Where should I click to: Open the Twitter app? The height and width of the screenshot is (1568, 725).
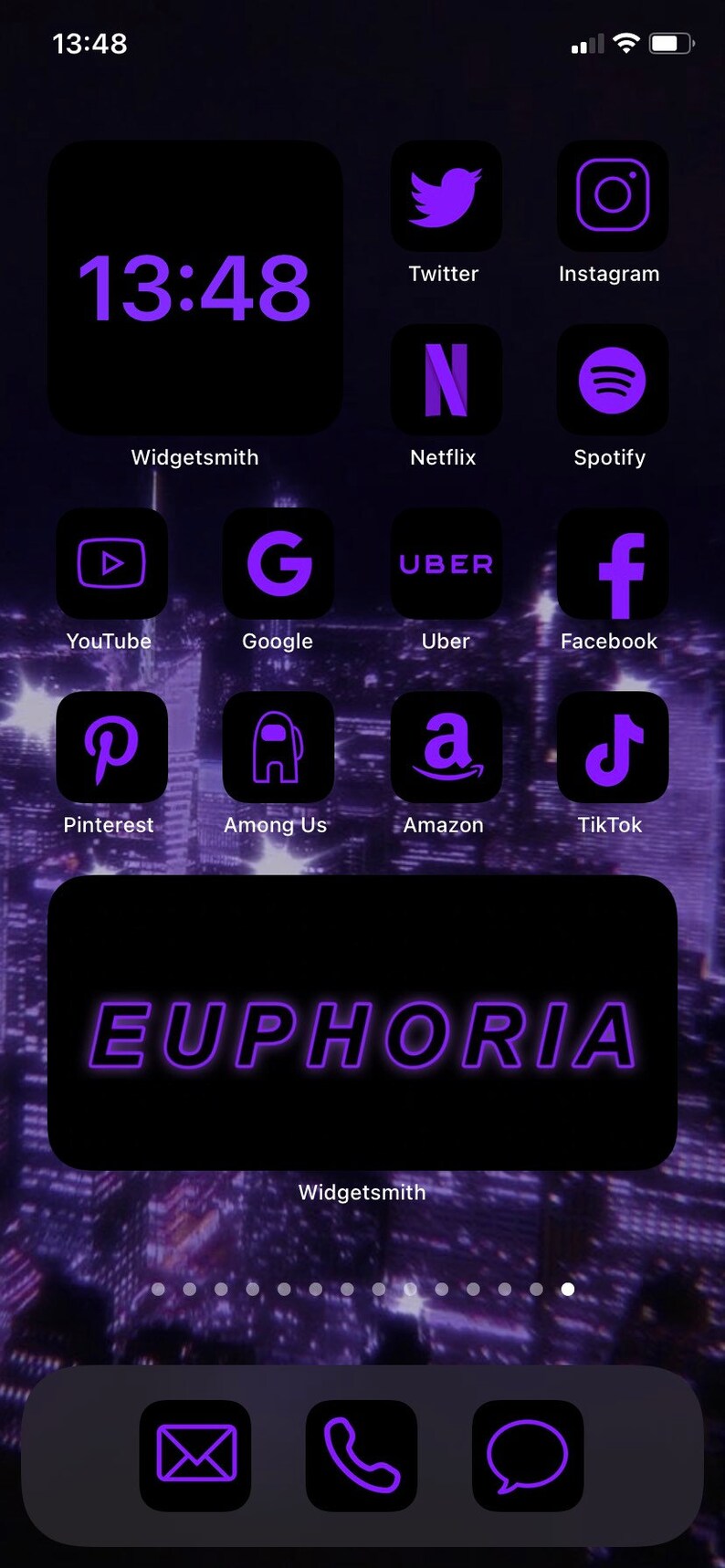446,197
